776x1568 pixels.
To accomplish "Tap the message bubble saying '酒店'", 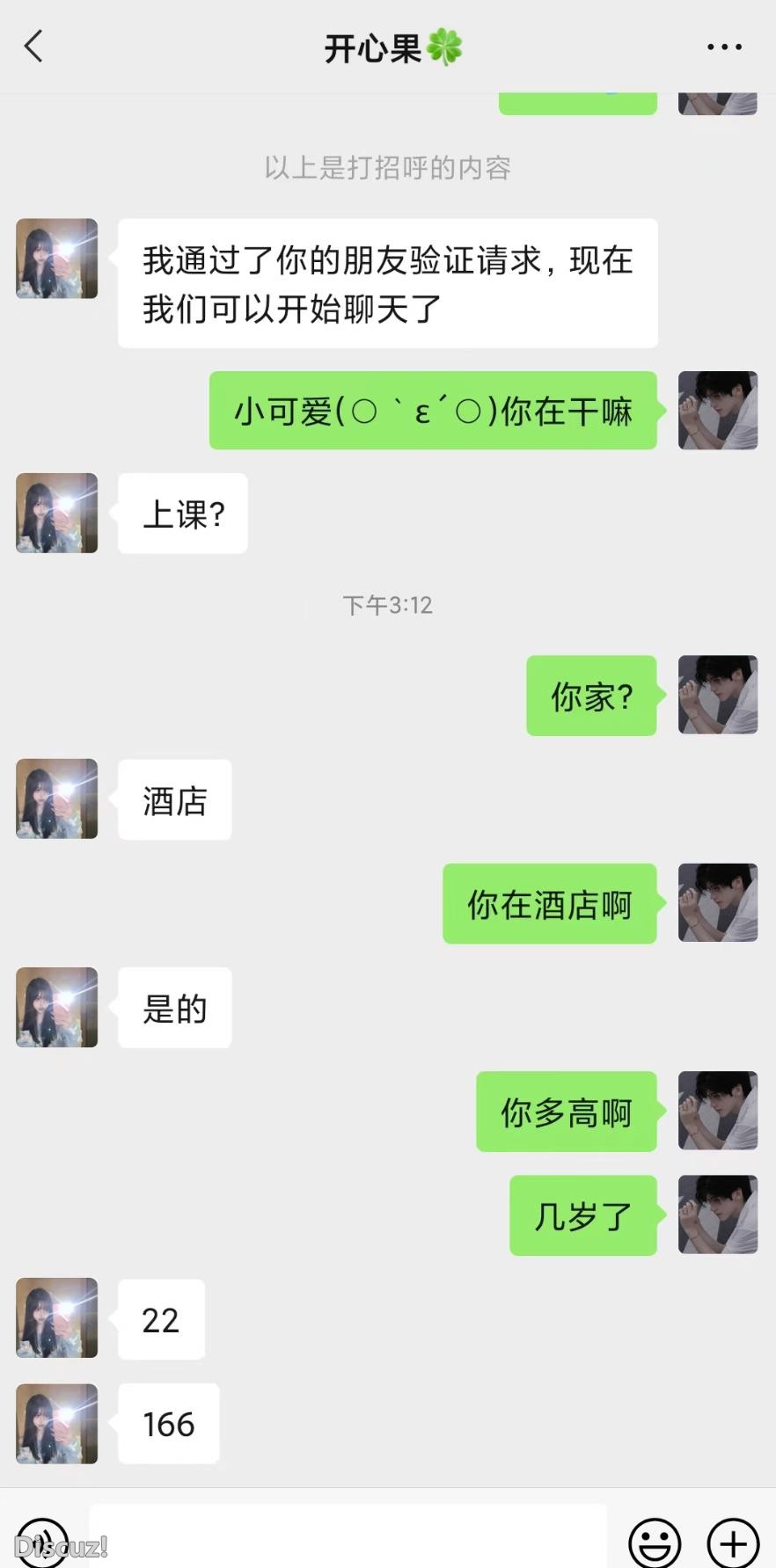I will (174, 799).
